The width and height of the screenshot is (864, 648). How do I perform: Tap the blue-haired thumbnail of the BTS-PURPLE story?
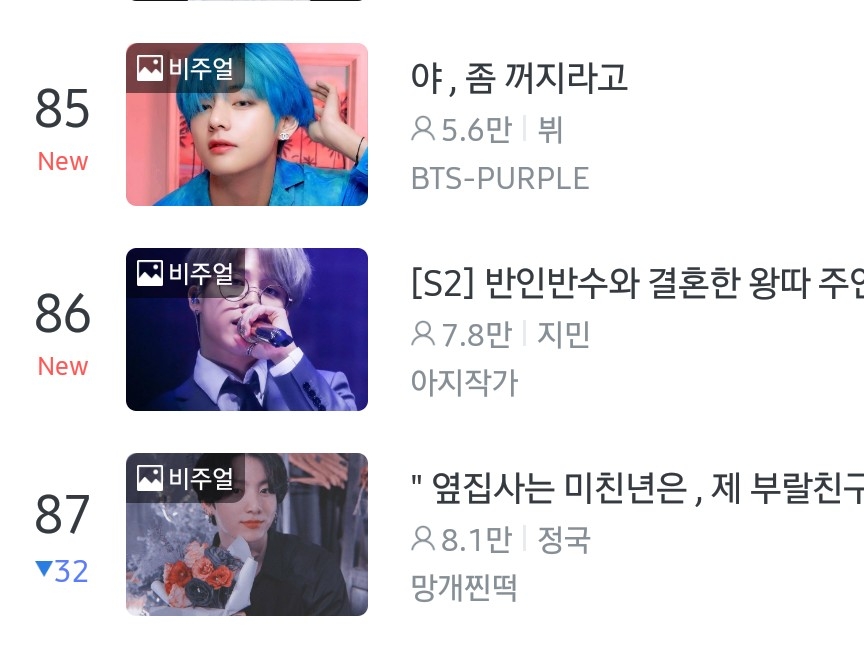[x=247, y=125]
